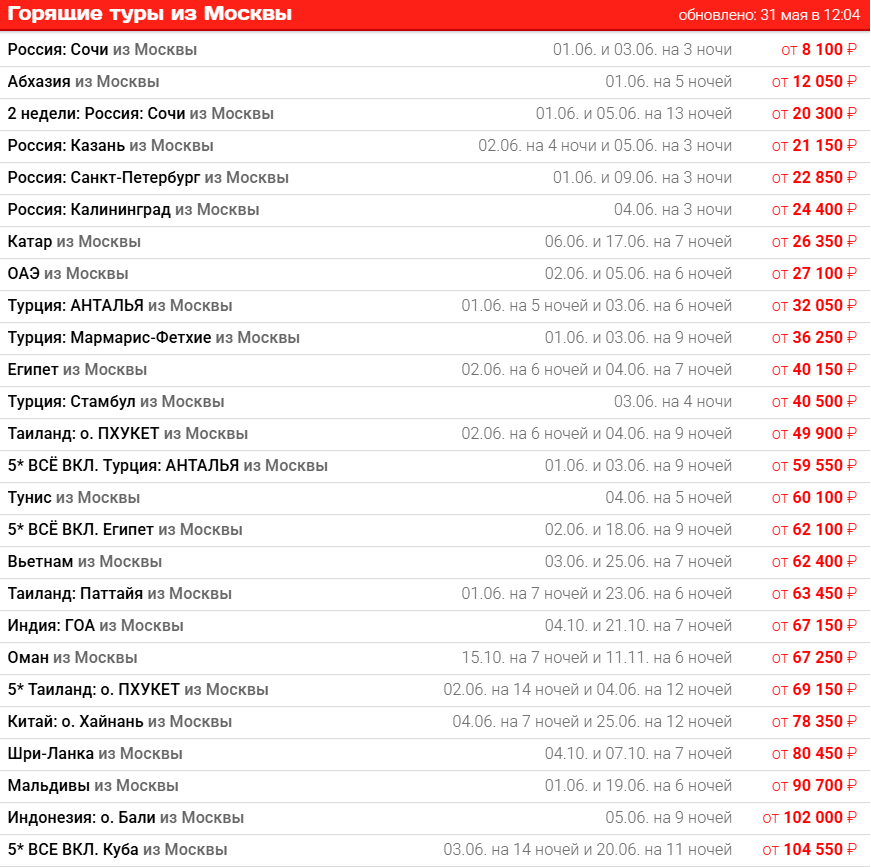871x867 pixels.
Task: Open the Россия: Казань tour row
Action: [110, 145]
